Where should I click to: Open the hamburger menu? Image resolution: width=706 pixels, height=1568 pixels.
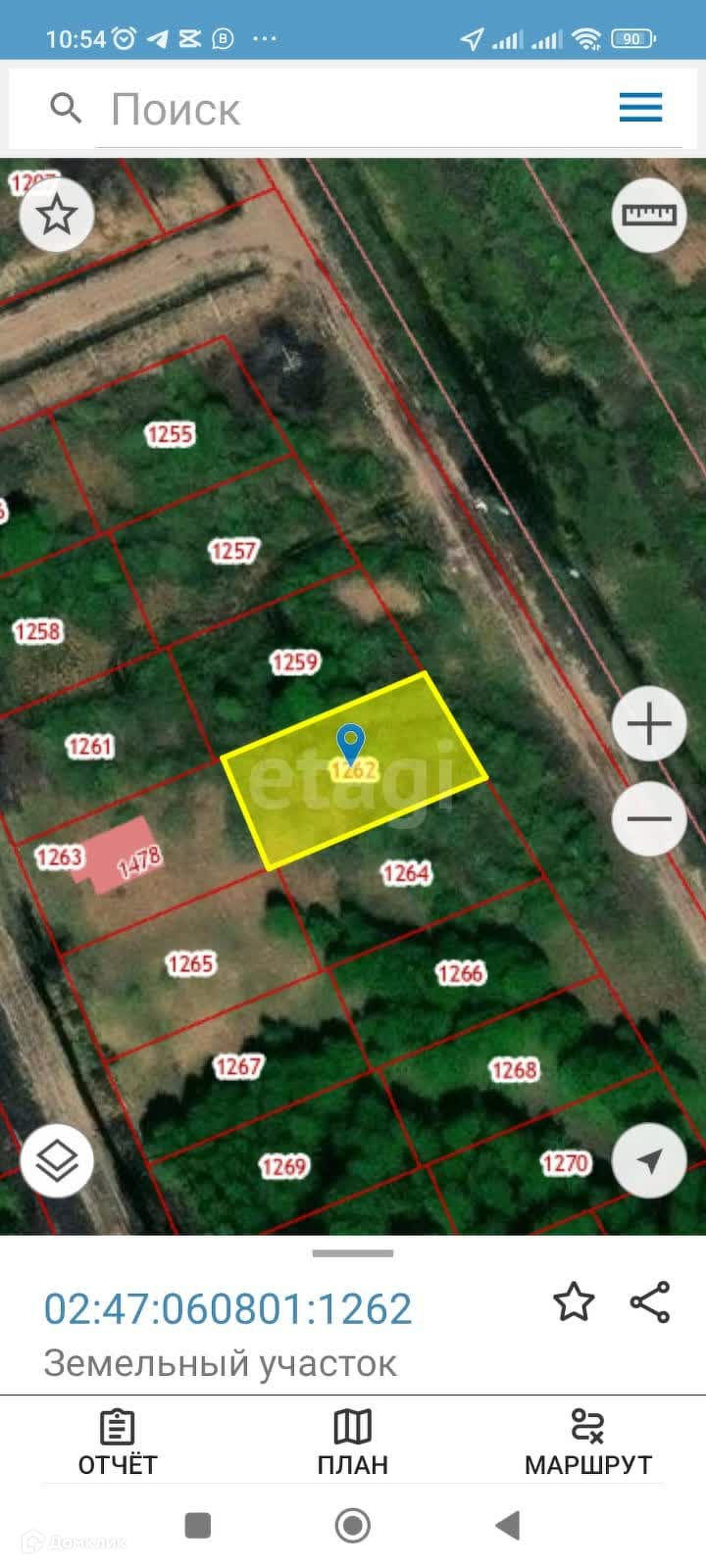point(640,107)
